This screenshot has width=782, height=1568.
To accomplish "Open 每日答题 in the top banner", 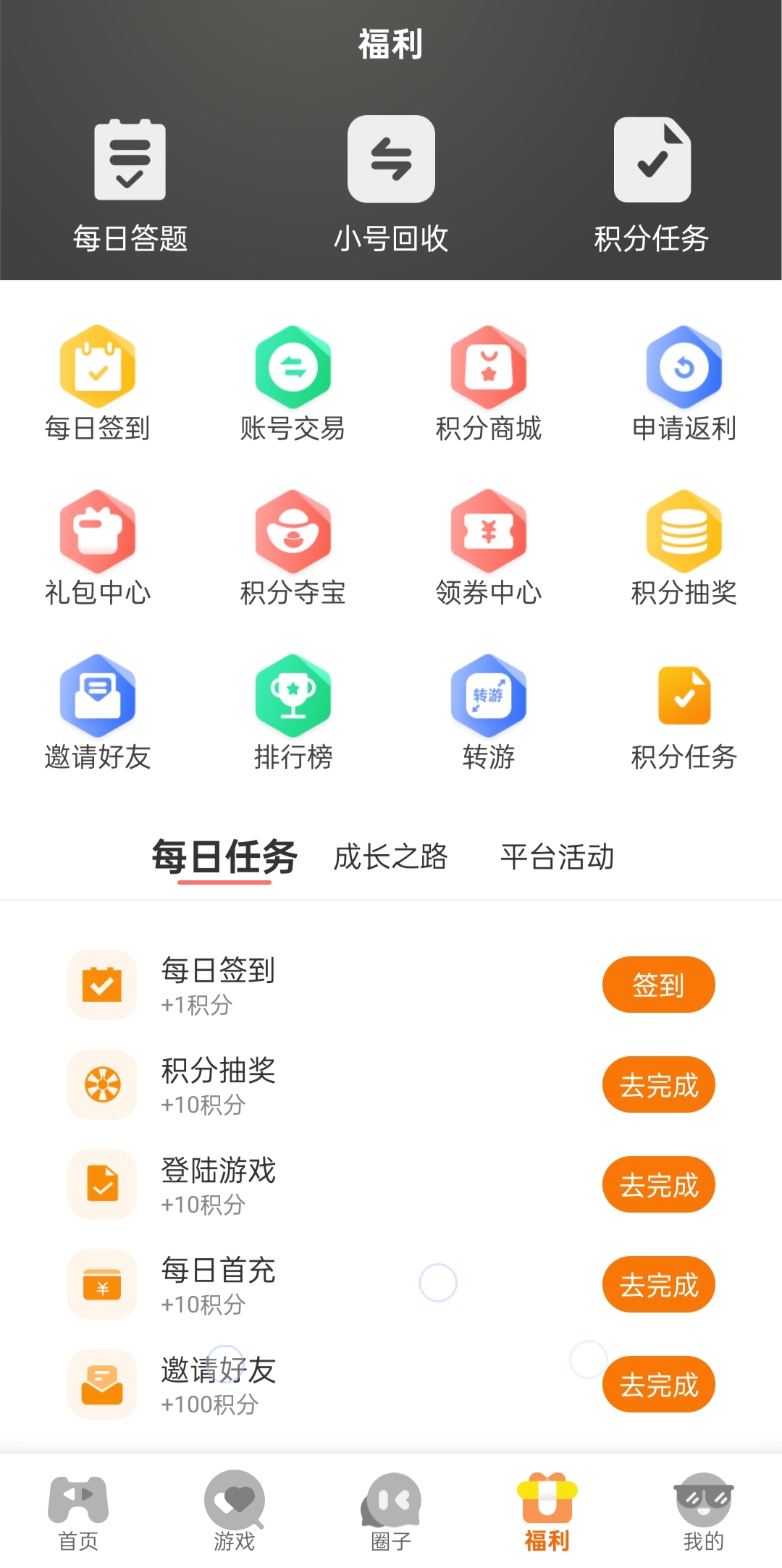I will [x=130, y=185].
